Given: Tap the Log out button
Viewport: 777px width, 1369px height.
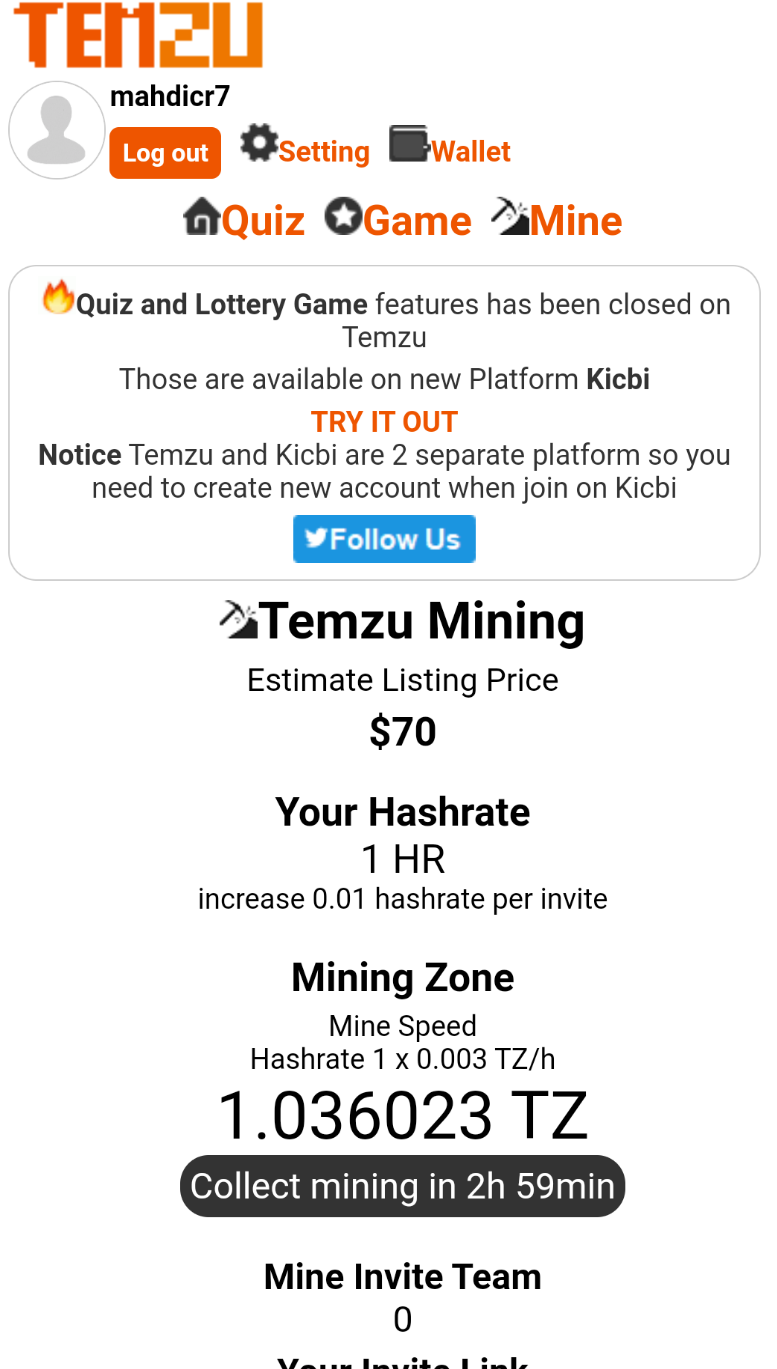Looking at the screenshot, I should tap(165, 153).
